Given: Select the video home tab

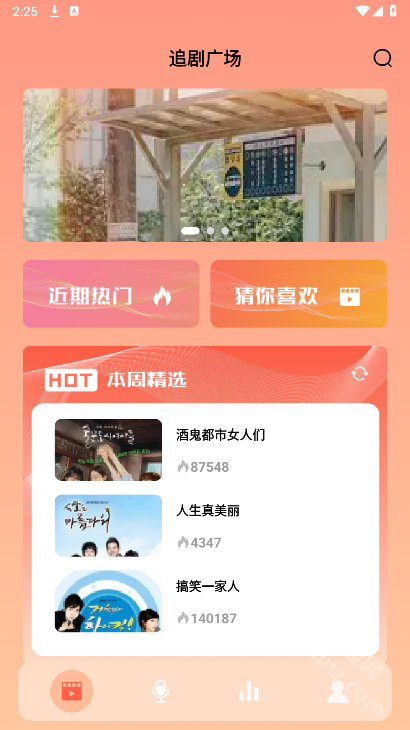Looking at the screenshot, I should 72,691.
